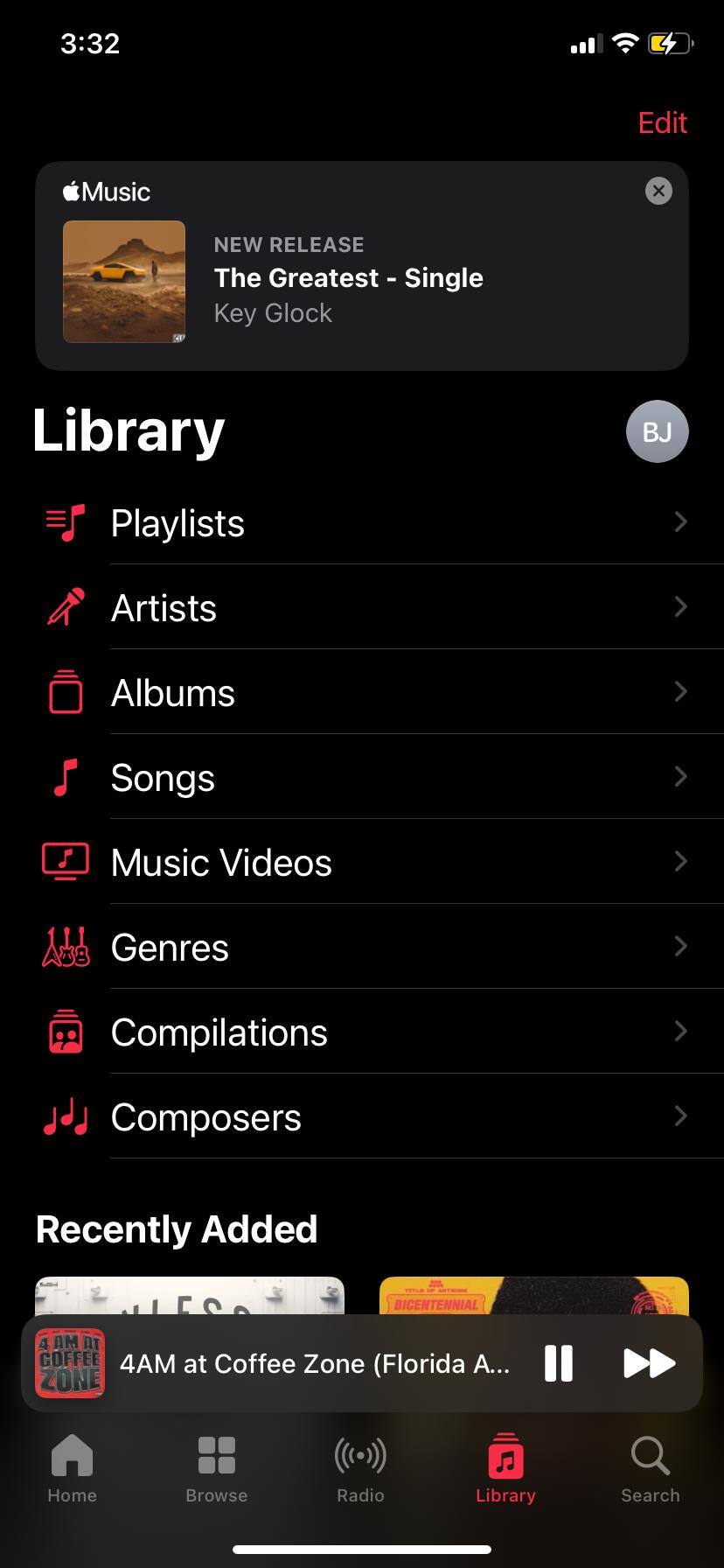Open the Bicentennial album in Recently Added
This screenshot has height=1568, width=724.
coord(533,1296)
